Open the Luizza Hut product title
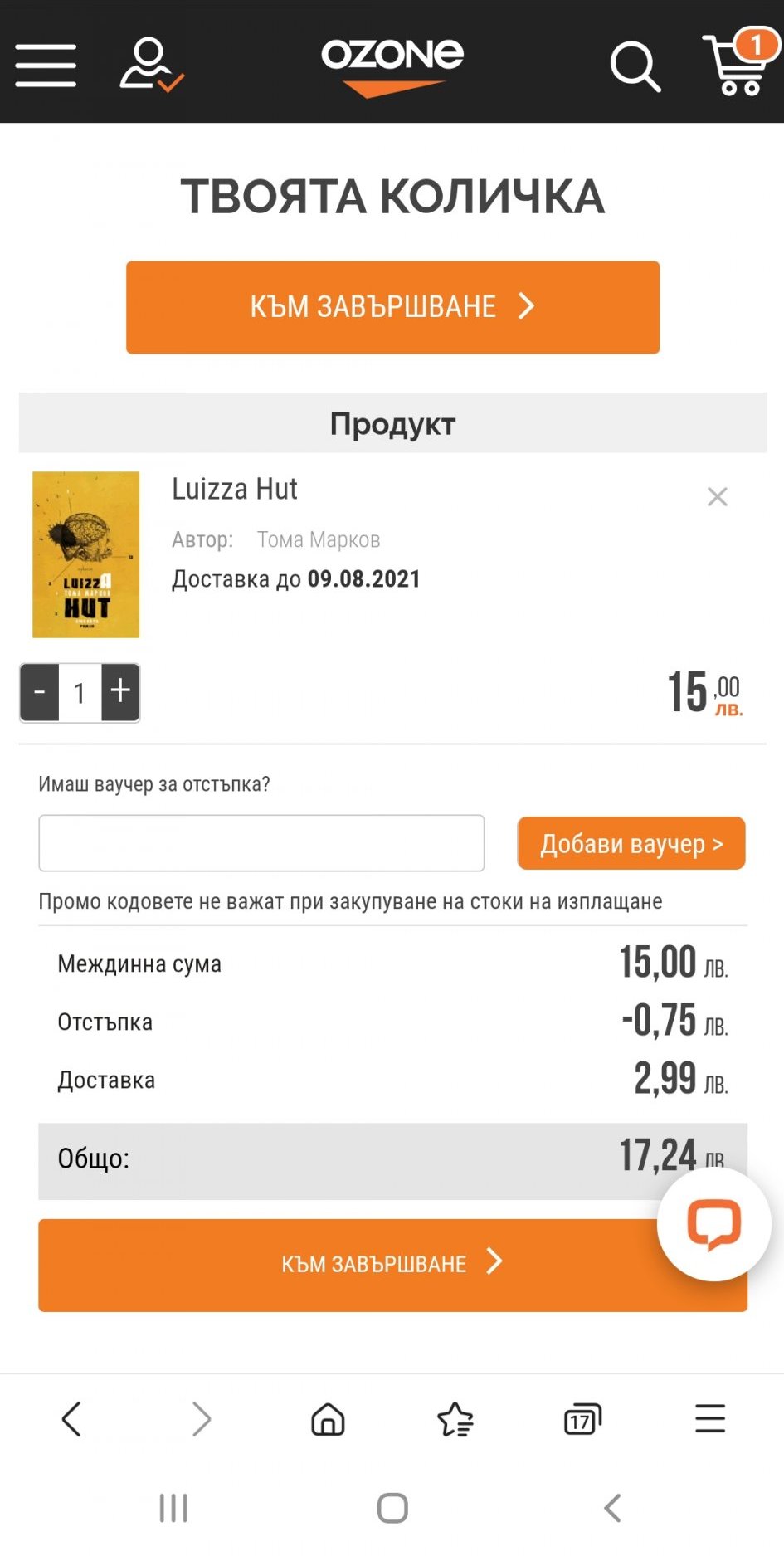The width and height of the screenshot is (784, 1556). [235, 490]
